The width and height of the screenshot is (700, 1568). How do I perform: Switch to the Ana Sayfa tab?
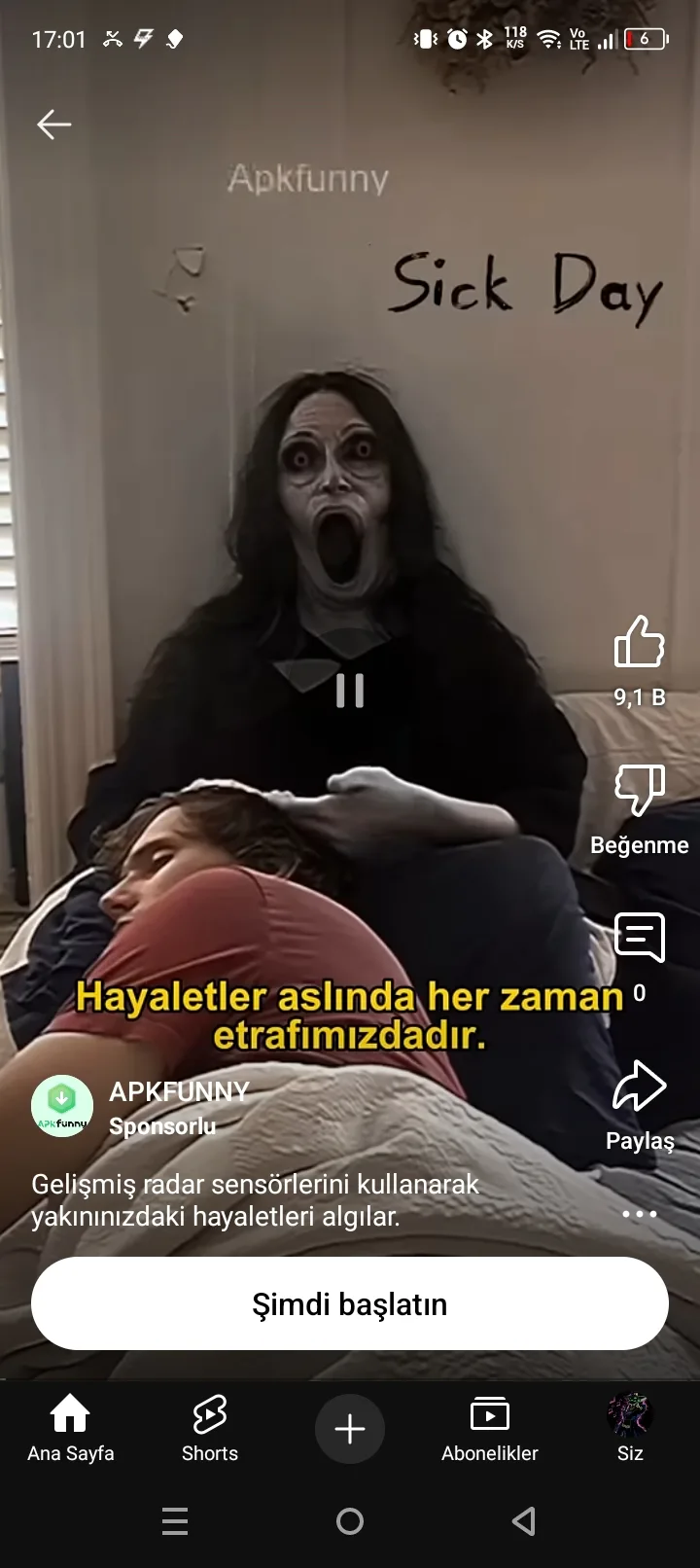(70, 1428)
